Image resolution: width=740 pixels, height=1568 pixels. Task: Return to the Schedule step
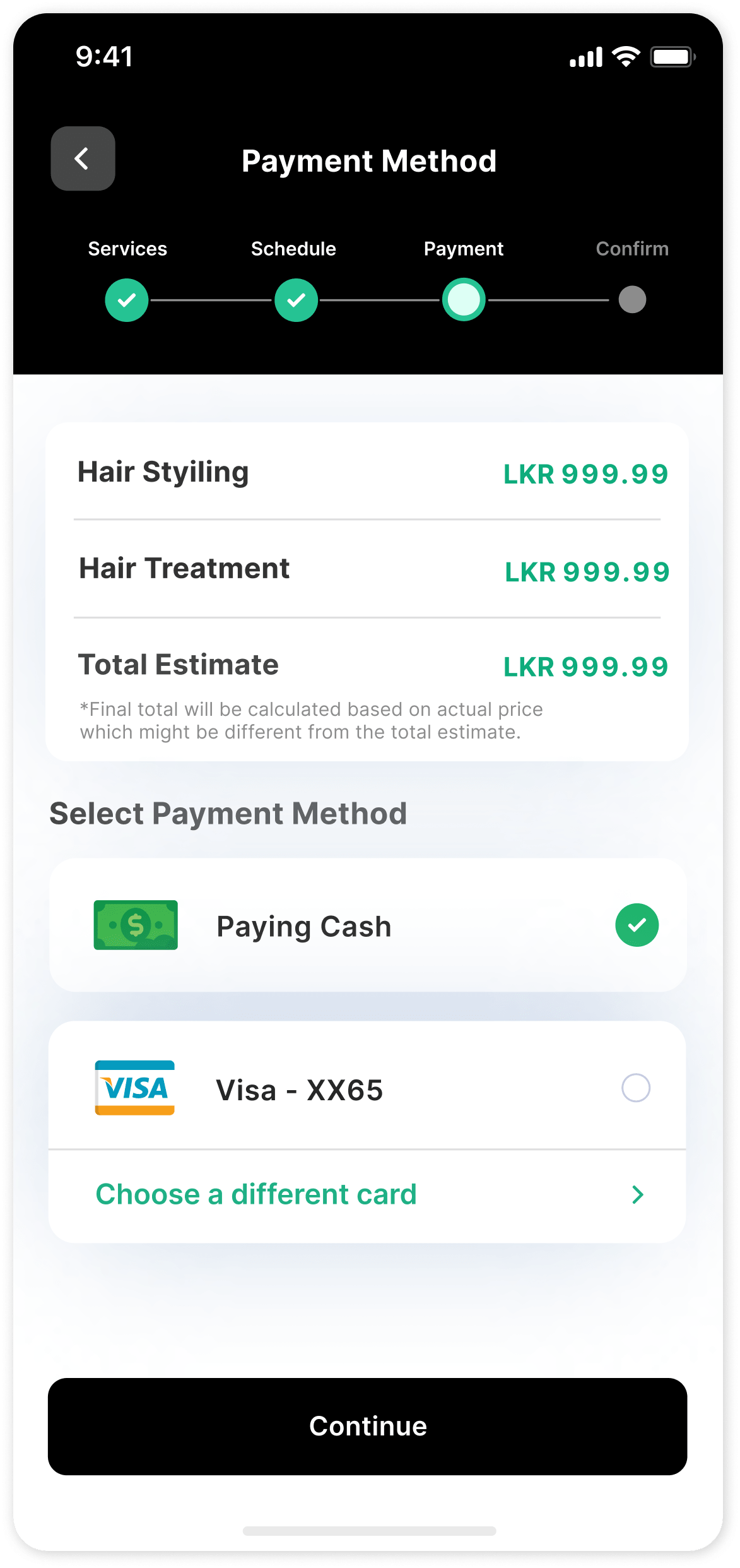coord(296,300)
